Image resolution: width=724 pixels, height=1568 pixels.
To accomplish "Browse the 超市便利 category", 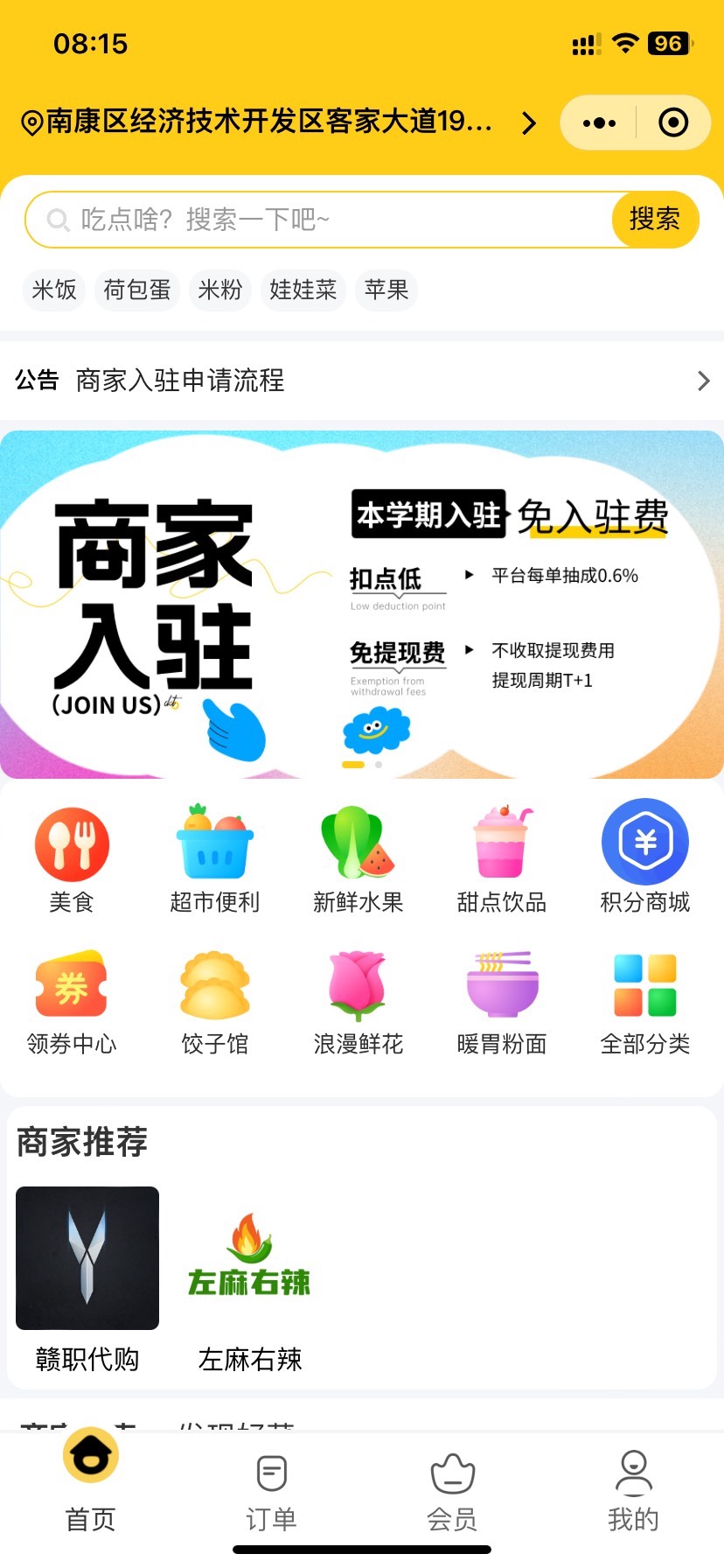I will [x=215, y=858].
